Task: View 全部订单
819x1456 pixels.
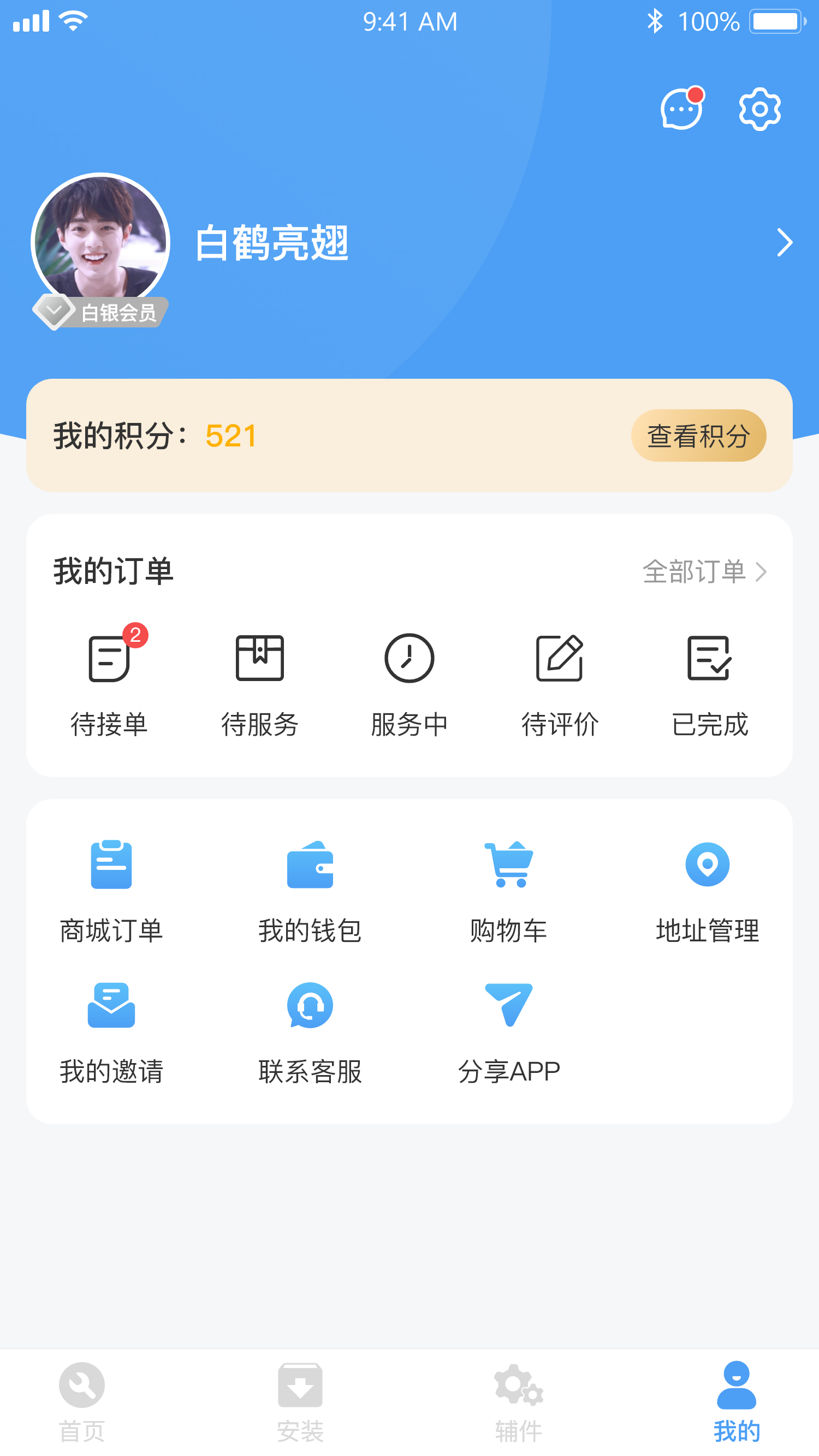Action: coord(704,571)
